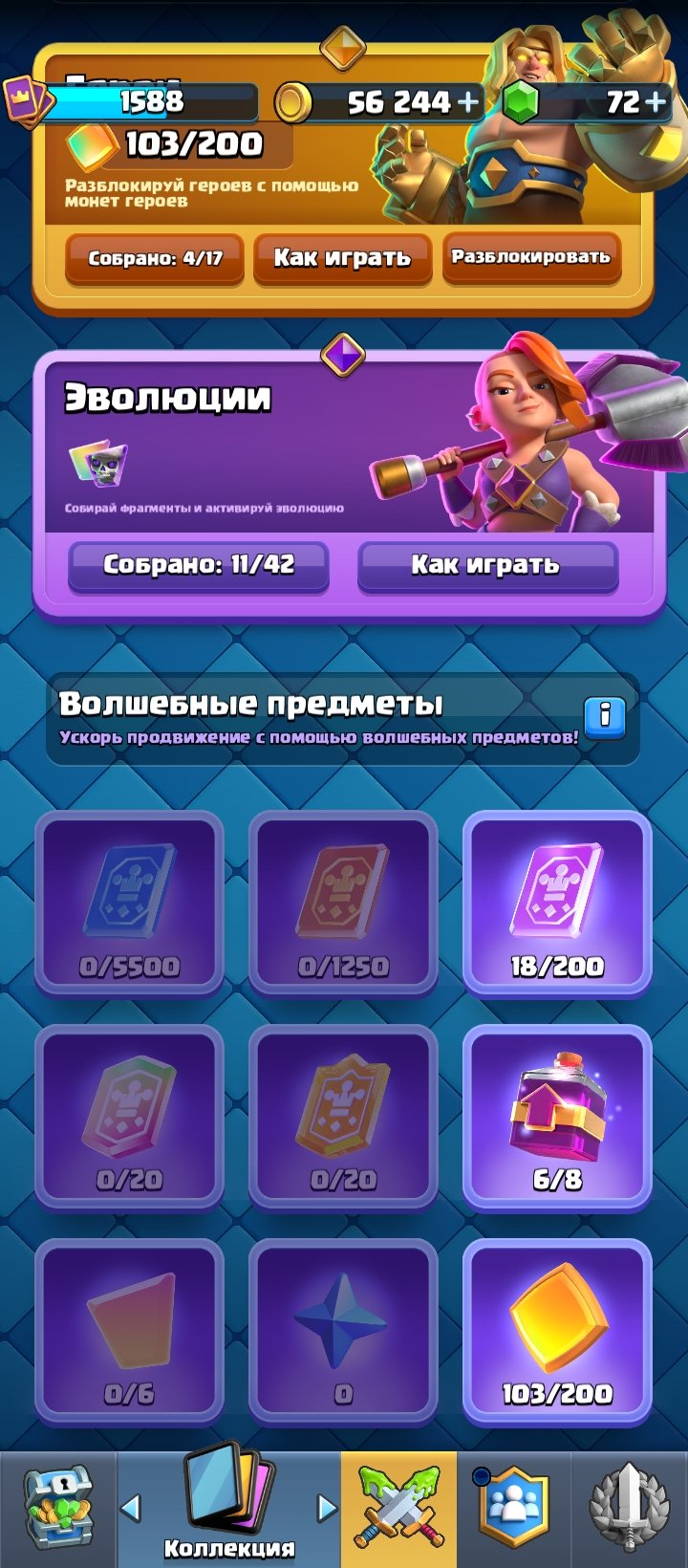
Task: Go to the battle swords tab
Action: (x=399, y=1510)
